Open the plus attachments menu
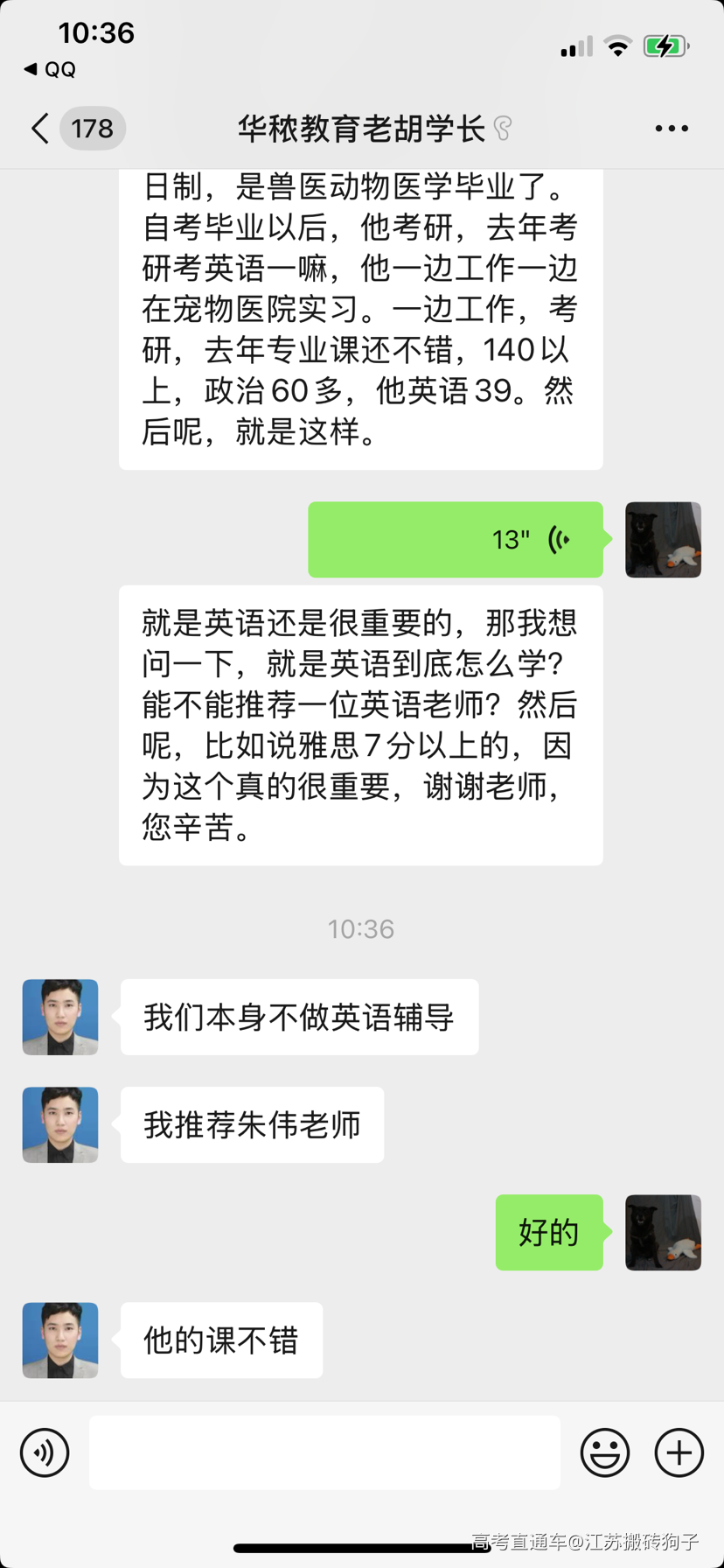 point(679,1452)
